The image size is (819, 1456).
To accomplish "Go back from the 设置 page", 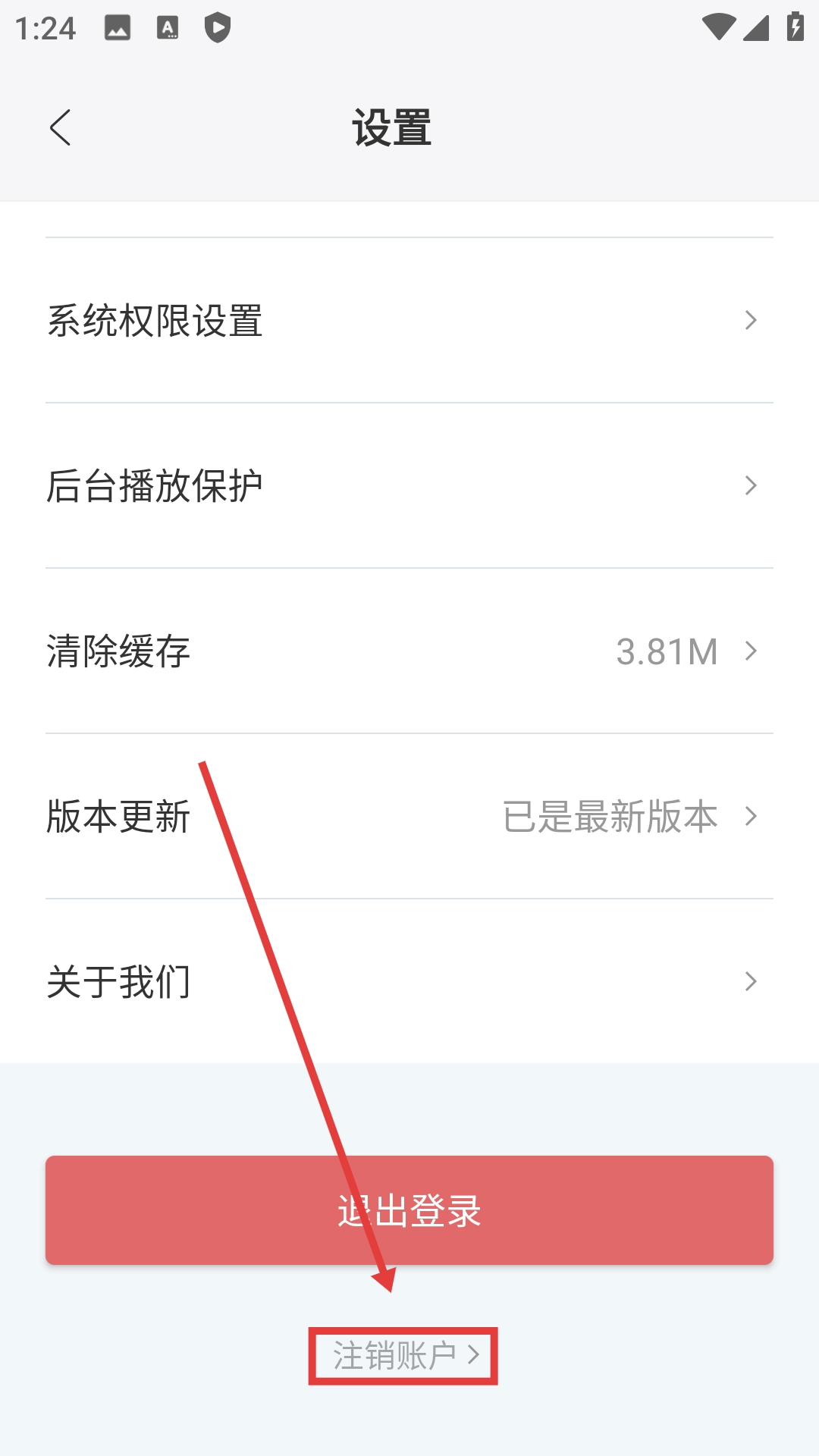I will [61, 127].
